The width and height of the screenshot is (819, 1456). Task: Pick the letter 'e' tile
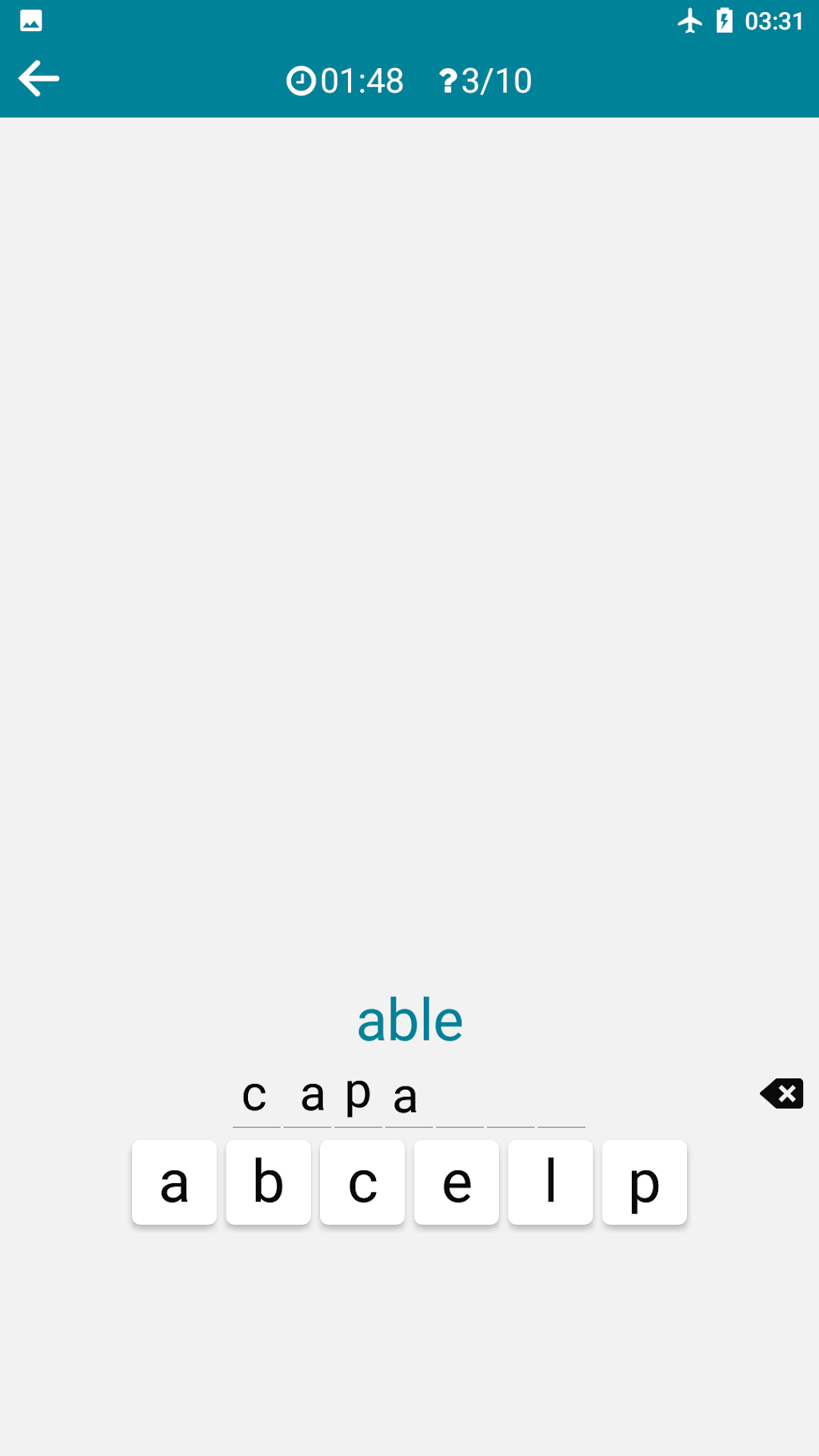click(457, 1182)
